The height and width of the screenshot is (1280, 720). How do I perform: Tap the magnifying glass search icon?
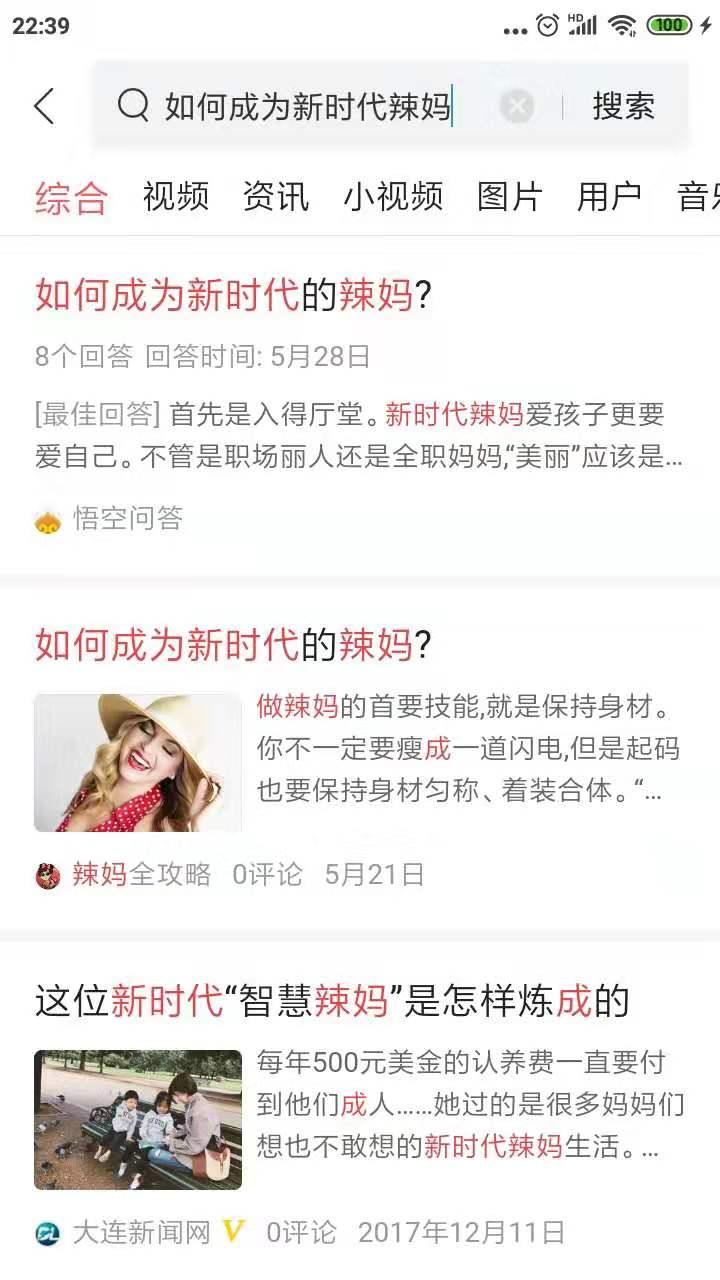pyautogui.click(x=133, y=105)
